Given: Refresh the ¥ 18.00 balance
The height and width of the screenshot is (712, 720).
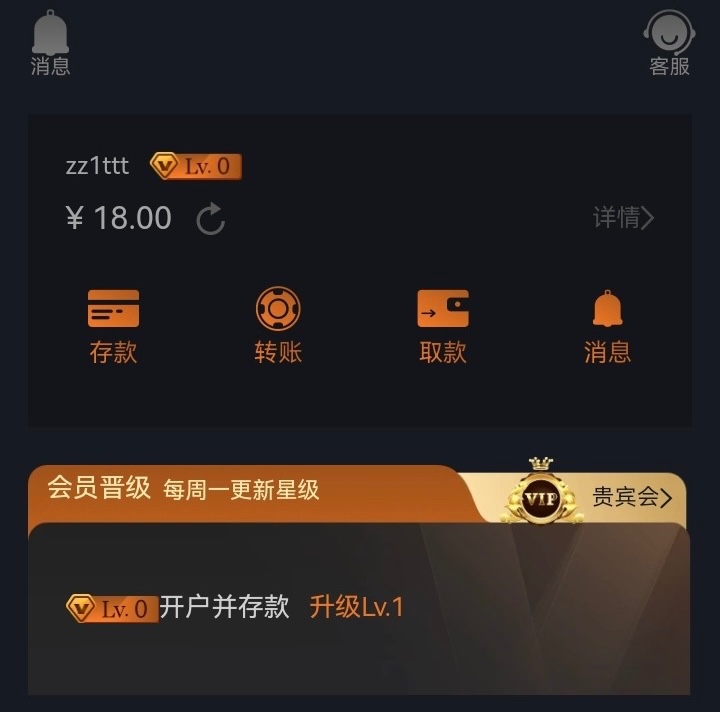Looking at the screenshot, I should click(x=210, y=219).
